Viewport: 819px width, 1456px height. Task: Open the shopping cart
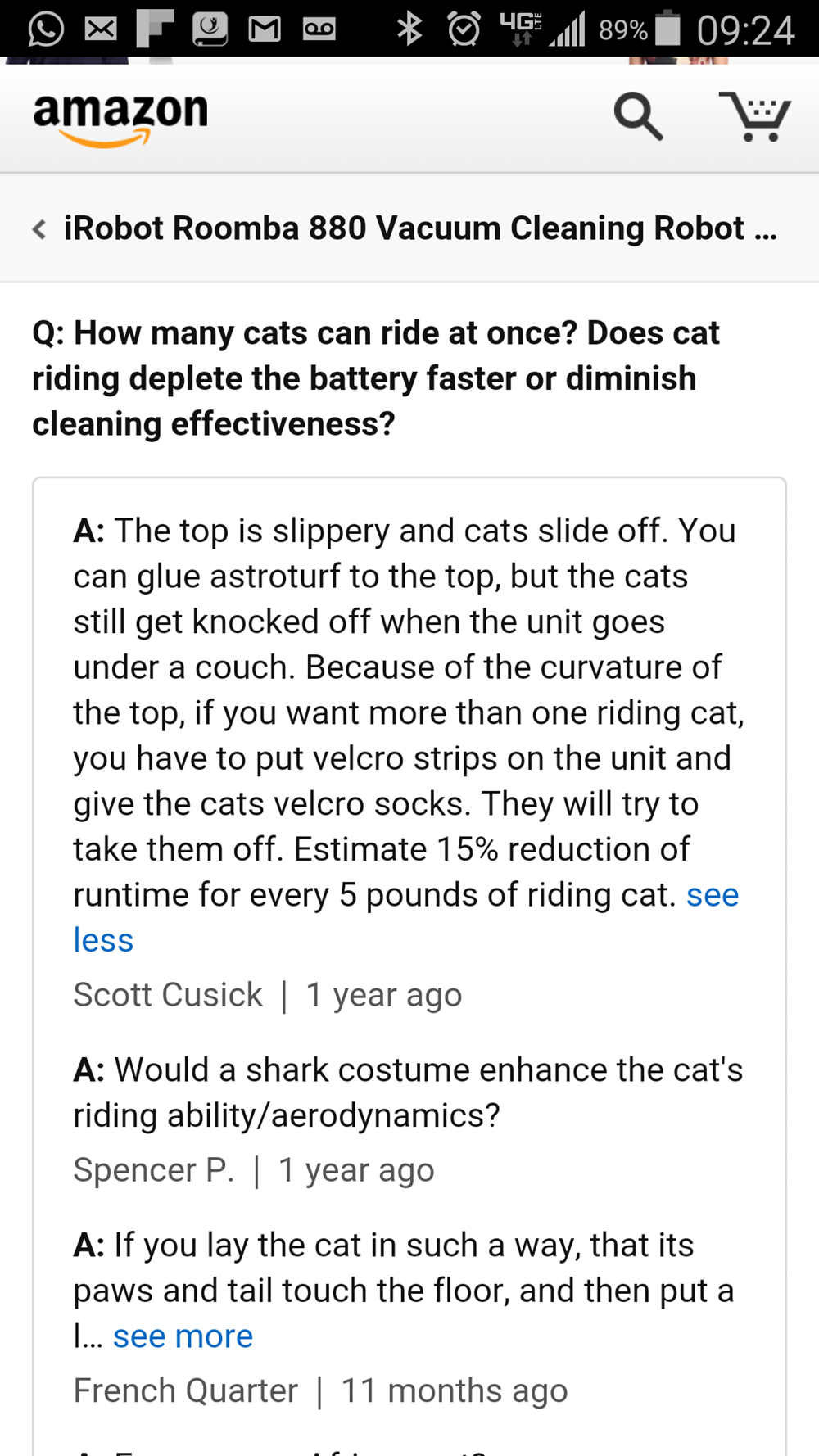[x=755, y=117]
